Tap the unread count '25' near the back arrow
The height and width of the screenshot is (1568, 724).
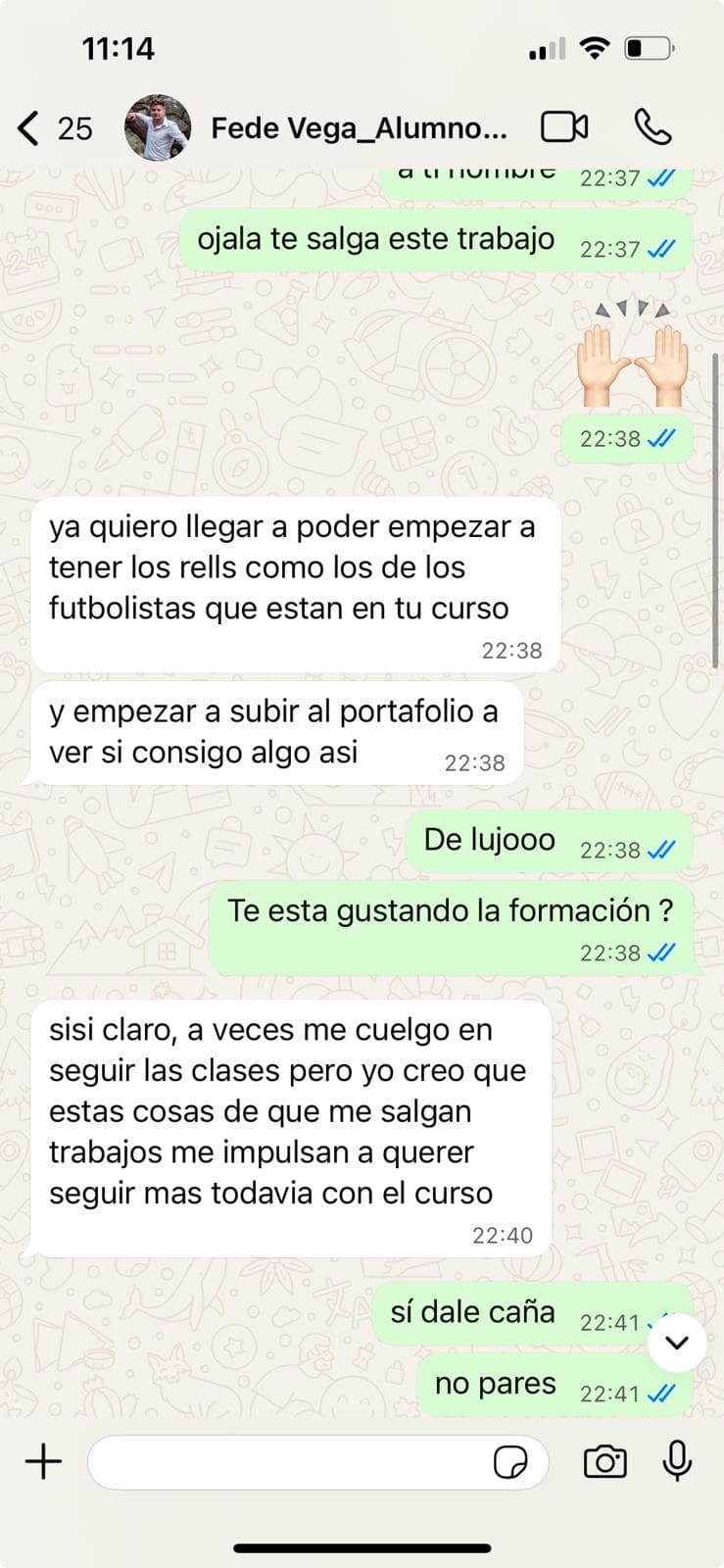(72, 127)
